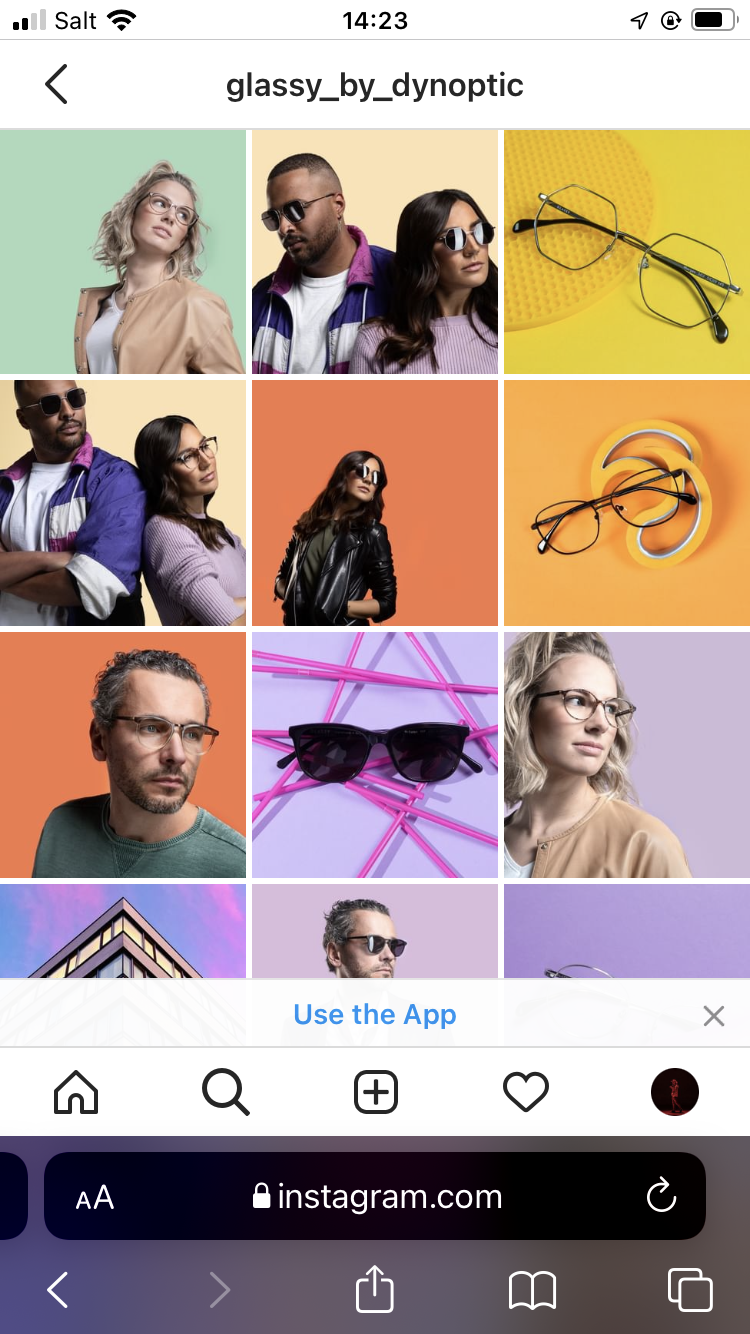Image resolution: width=750 pixels, height=1334 pixels.
Task: Open your profile avatar tab
Action: click(675, 1092)
